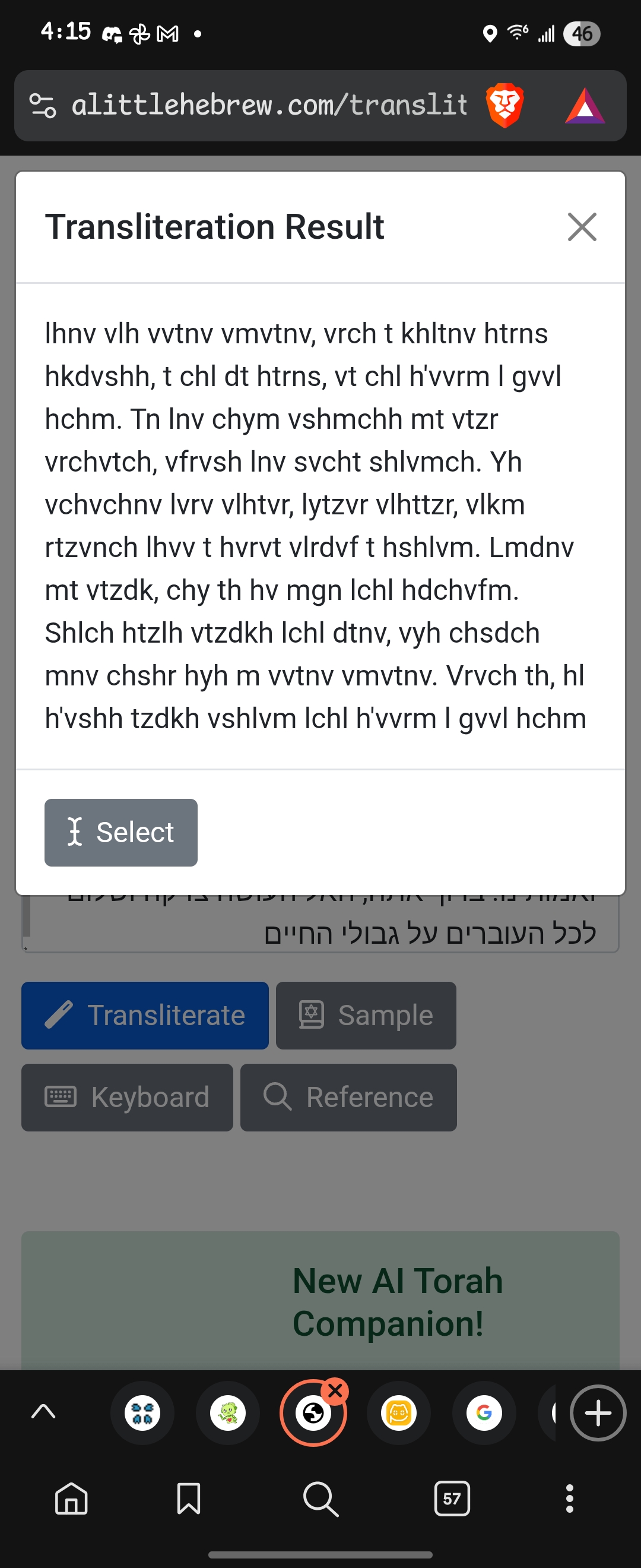Open the browser overflow menu

[569, 1498]
